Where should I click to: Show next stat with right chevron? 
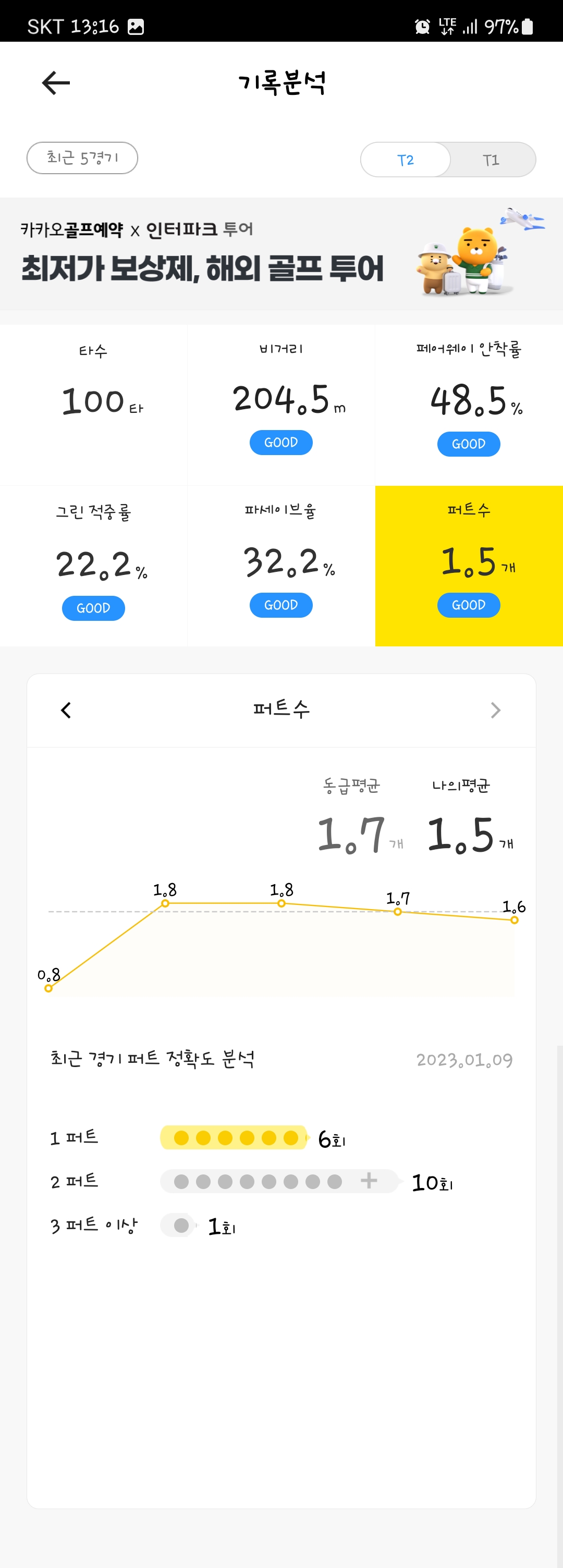coord(495,710)
